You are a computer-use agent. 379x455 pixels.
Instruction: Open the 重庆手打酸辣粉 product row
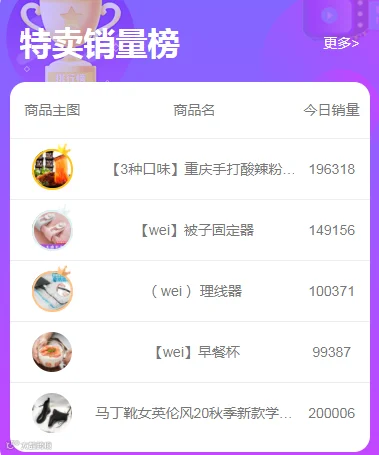[190, 169]
